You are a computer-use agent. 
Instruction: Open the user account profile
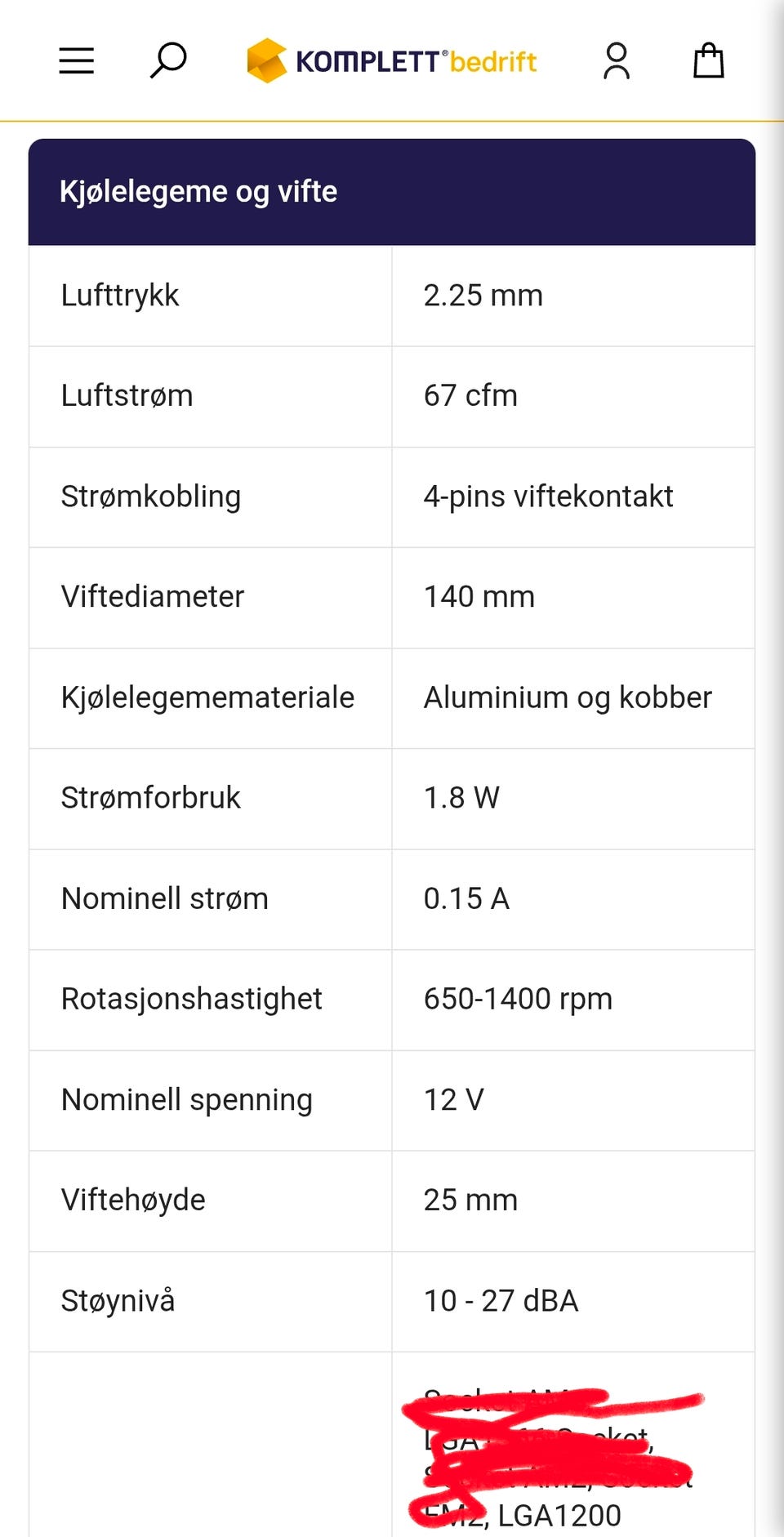pyautogui.click(x=617, y=61)
